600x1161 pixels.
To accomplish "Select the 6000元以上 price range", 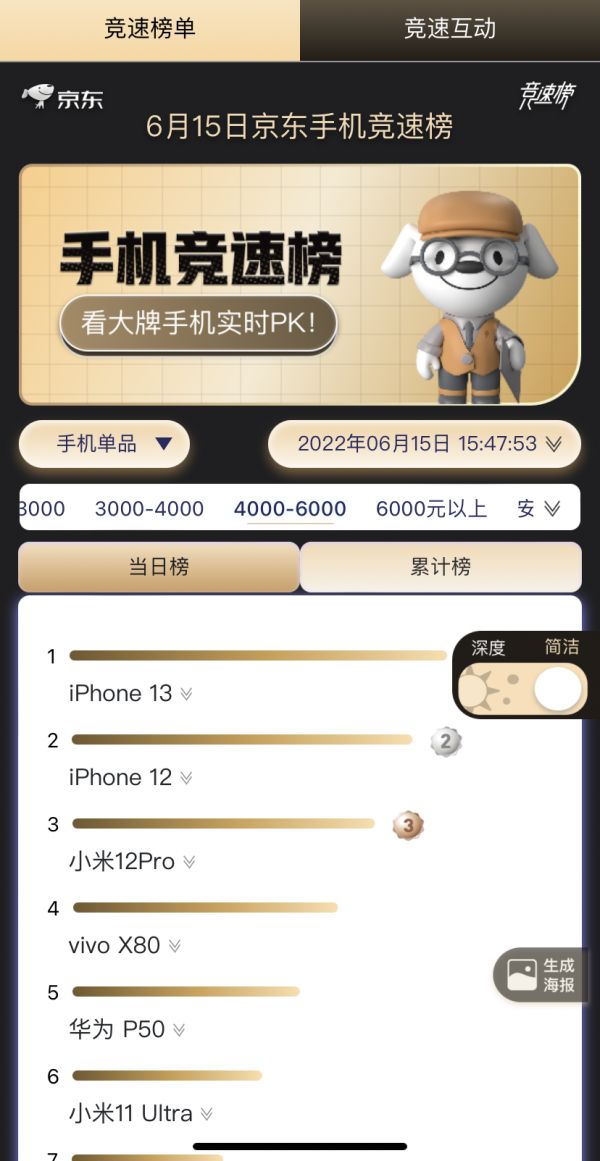I will (x=431, y=508).
